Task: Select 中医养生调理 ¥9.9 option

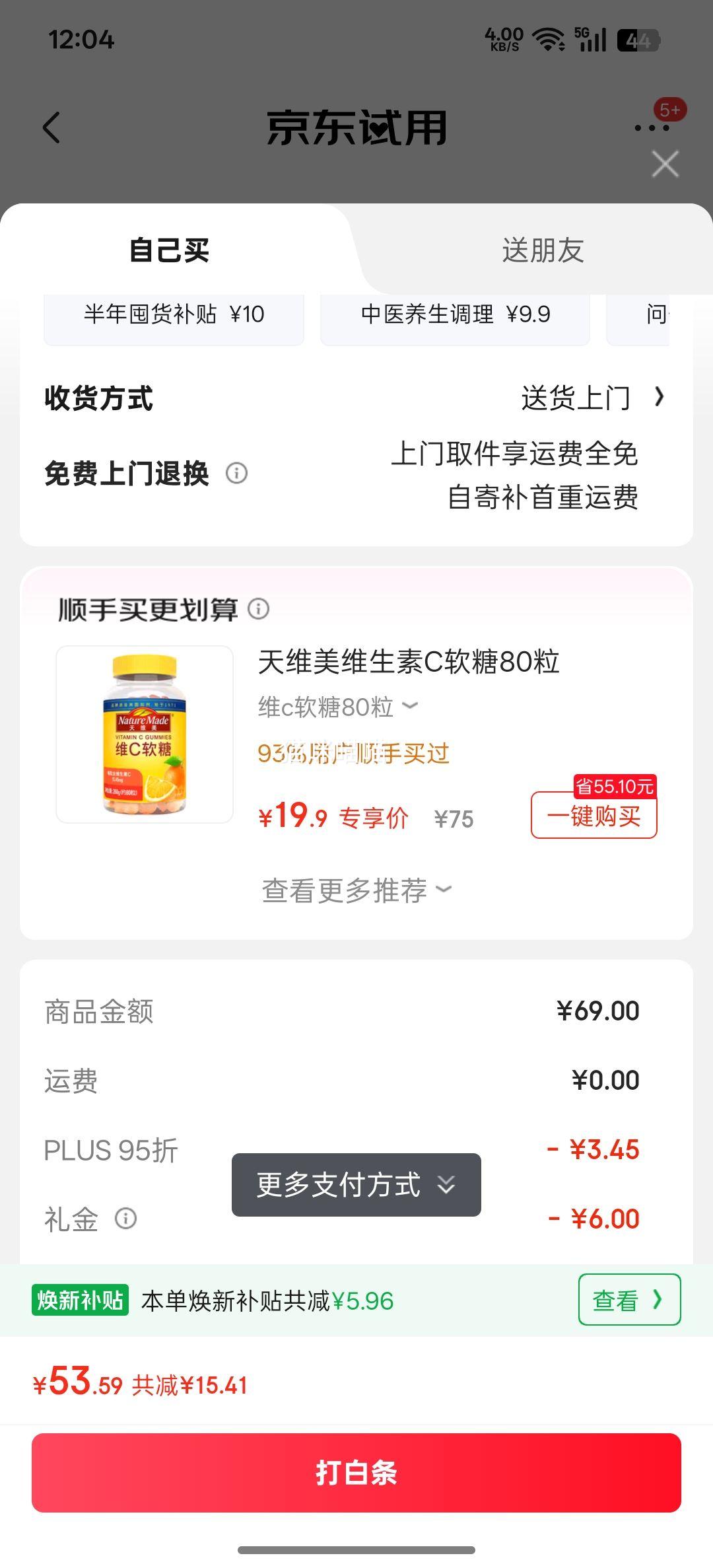Action: coord(455,315)
